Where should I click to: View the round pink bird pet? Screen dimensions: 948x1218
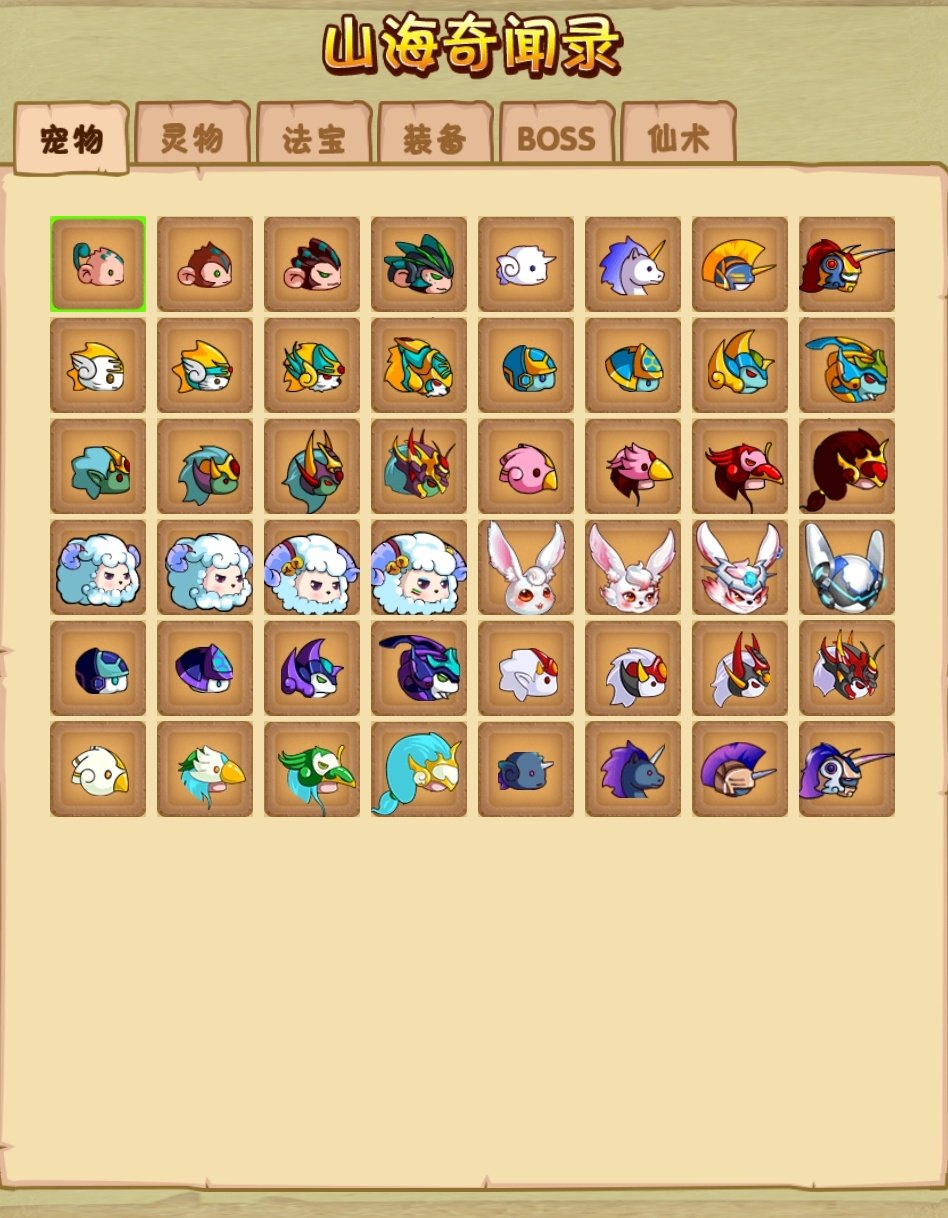(x=526, y=467)
